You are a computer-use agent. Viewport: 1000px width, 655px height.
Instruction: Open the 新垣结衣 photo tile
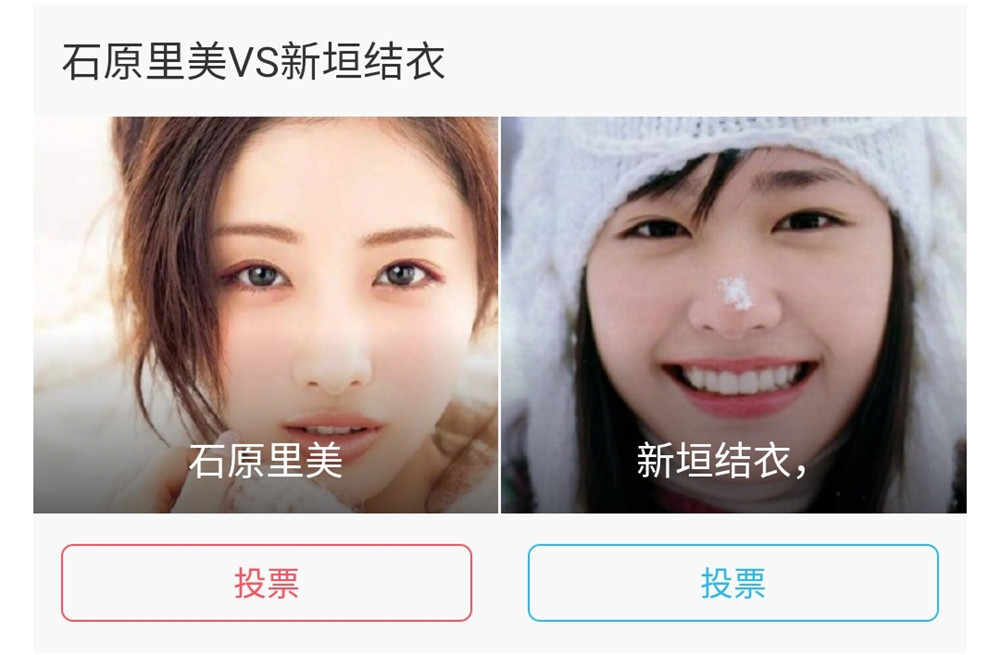(x=733, y=315)
